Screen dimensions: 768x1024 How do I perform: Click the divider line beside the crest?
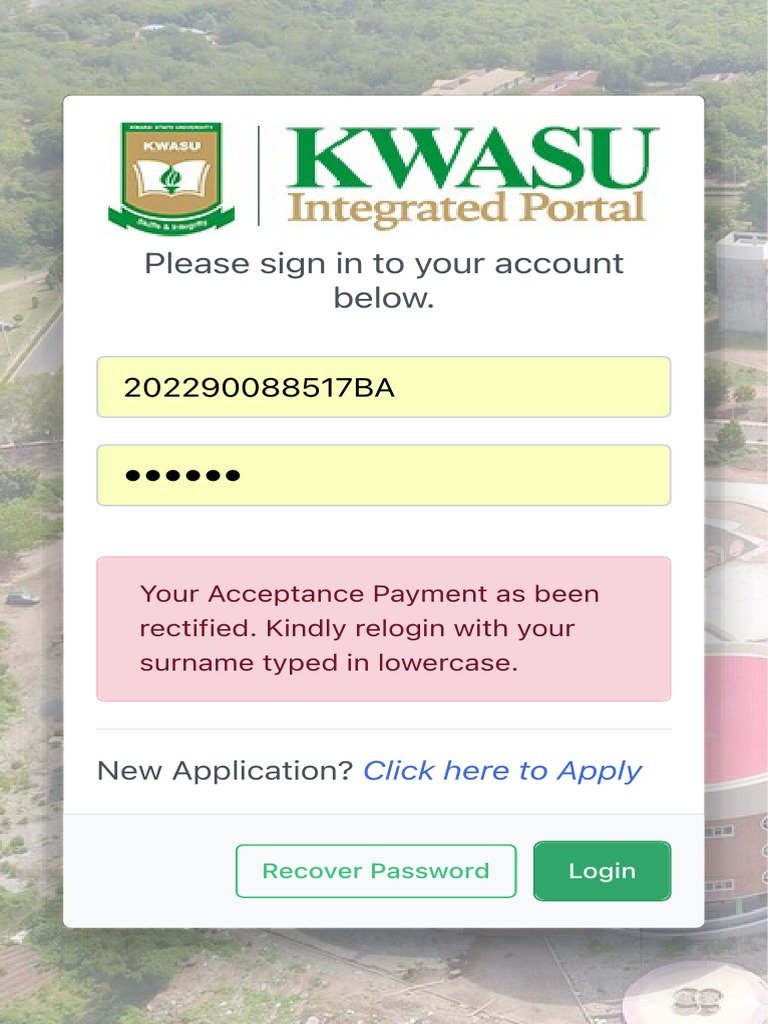point(258,175)
